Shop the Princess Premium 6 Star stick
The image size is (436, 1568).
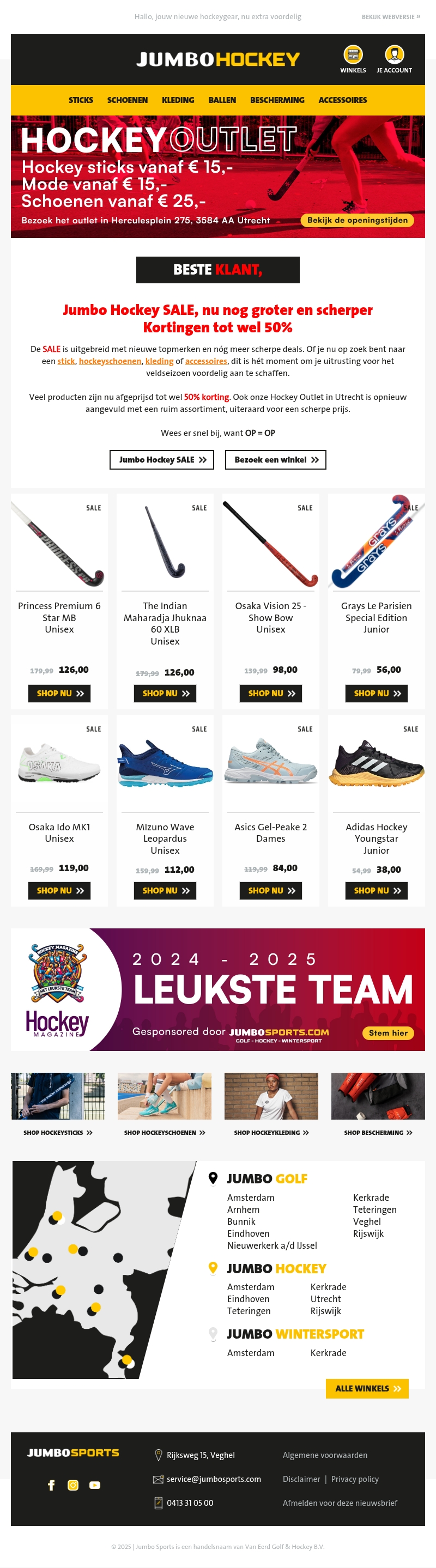point(59,694)
